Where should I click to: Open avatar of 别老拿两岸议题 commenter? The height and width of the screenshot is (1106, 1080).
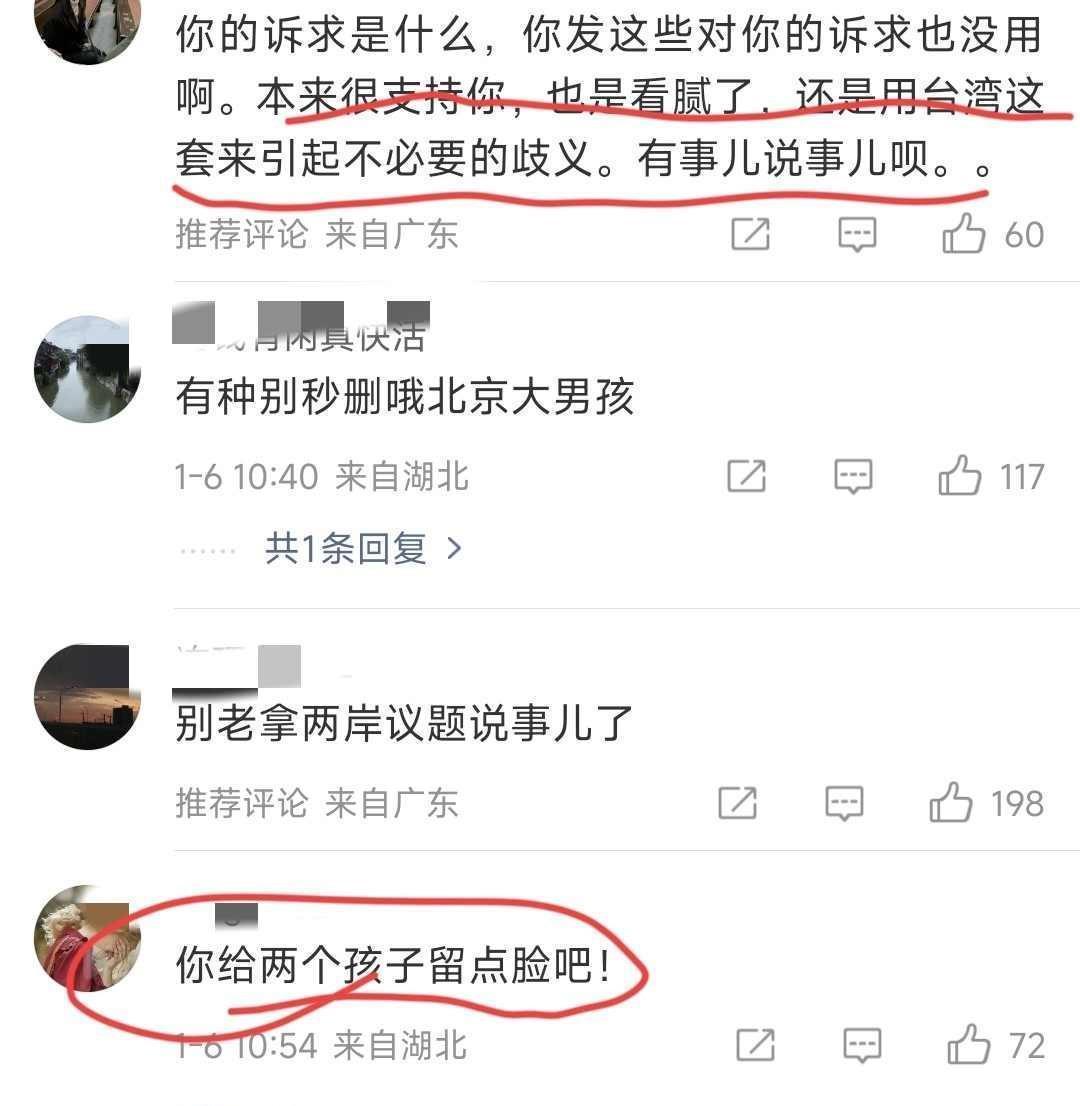(87, 697)
